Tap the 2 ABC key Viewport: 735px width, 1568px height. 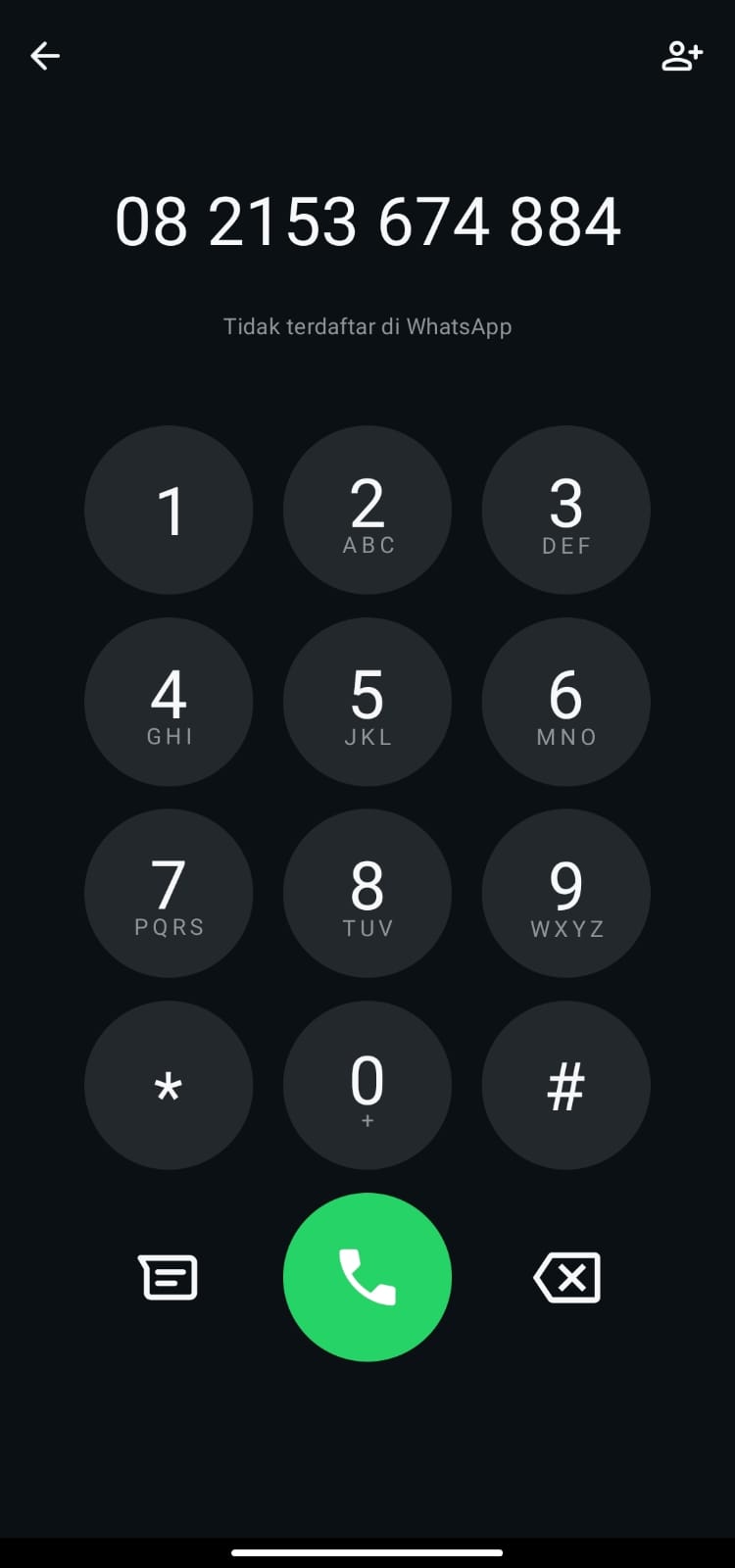point(367,510)
